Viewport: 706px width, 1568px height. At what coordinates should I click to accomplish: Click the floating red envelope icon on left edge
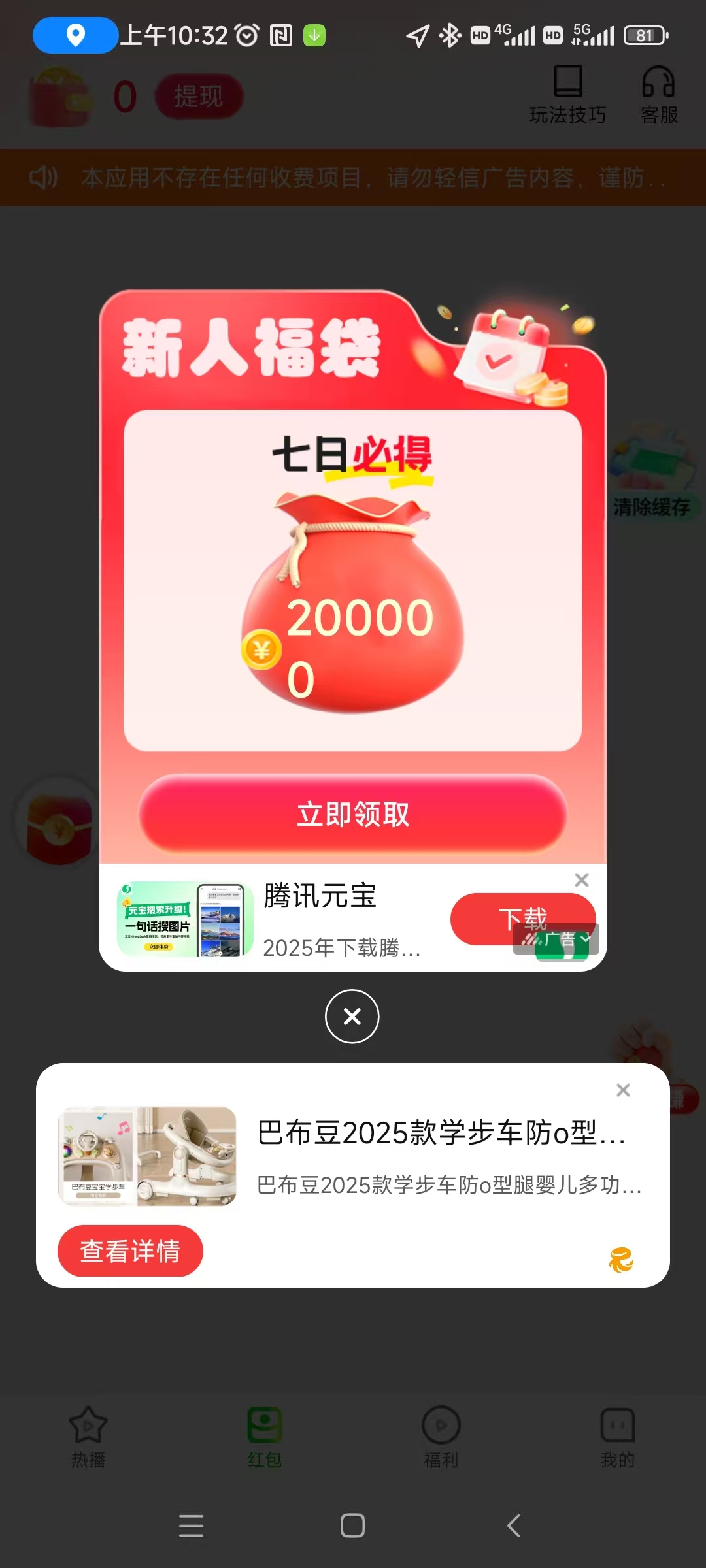pyautogui.click(x=58, y=820)
